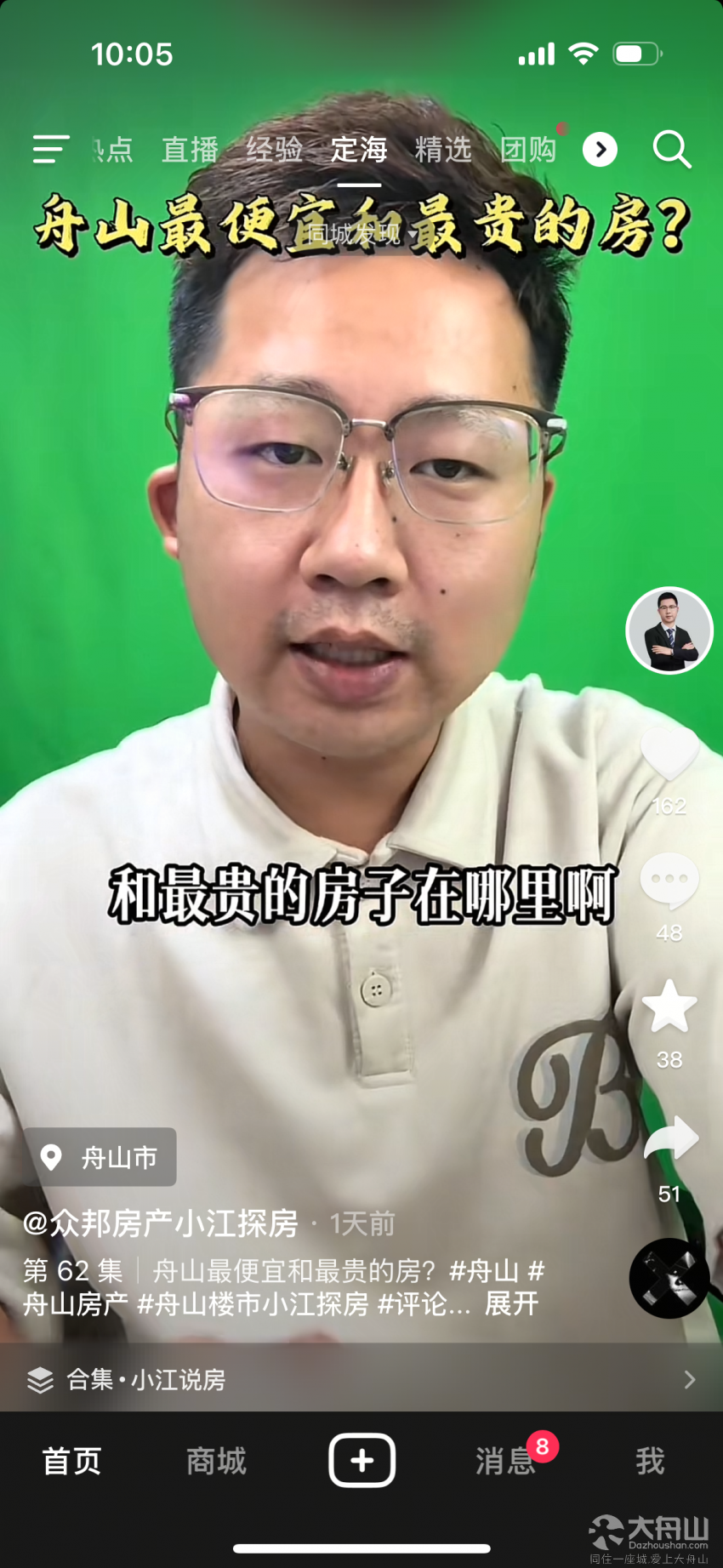723x1568 pixels.
Task: Open the creator's profile avatar
Action: pos(669,630)
